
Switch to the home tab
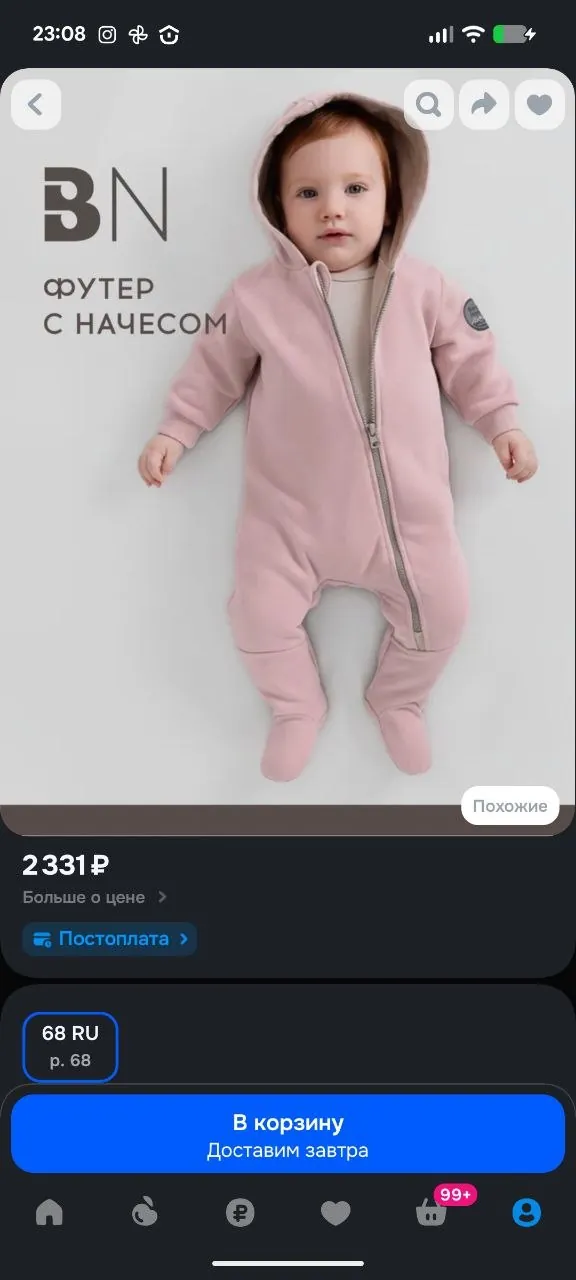point(49,1213)
